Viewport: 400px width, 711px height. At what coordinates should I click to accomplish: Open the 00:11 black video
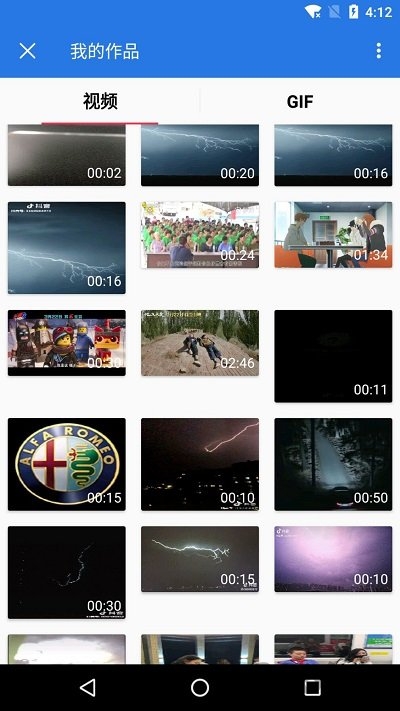point(333,356)
